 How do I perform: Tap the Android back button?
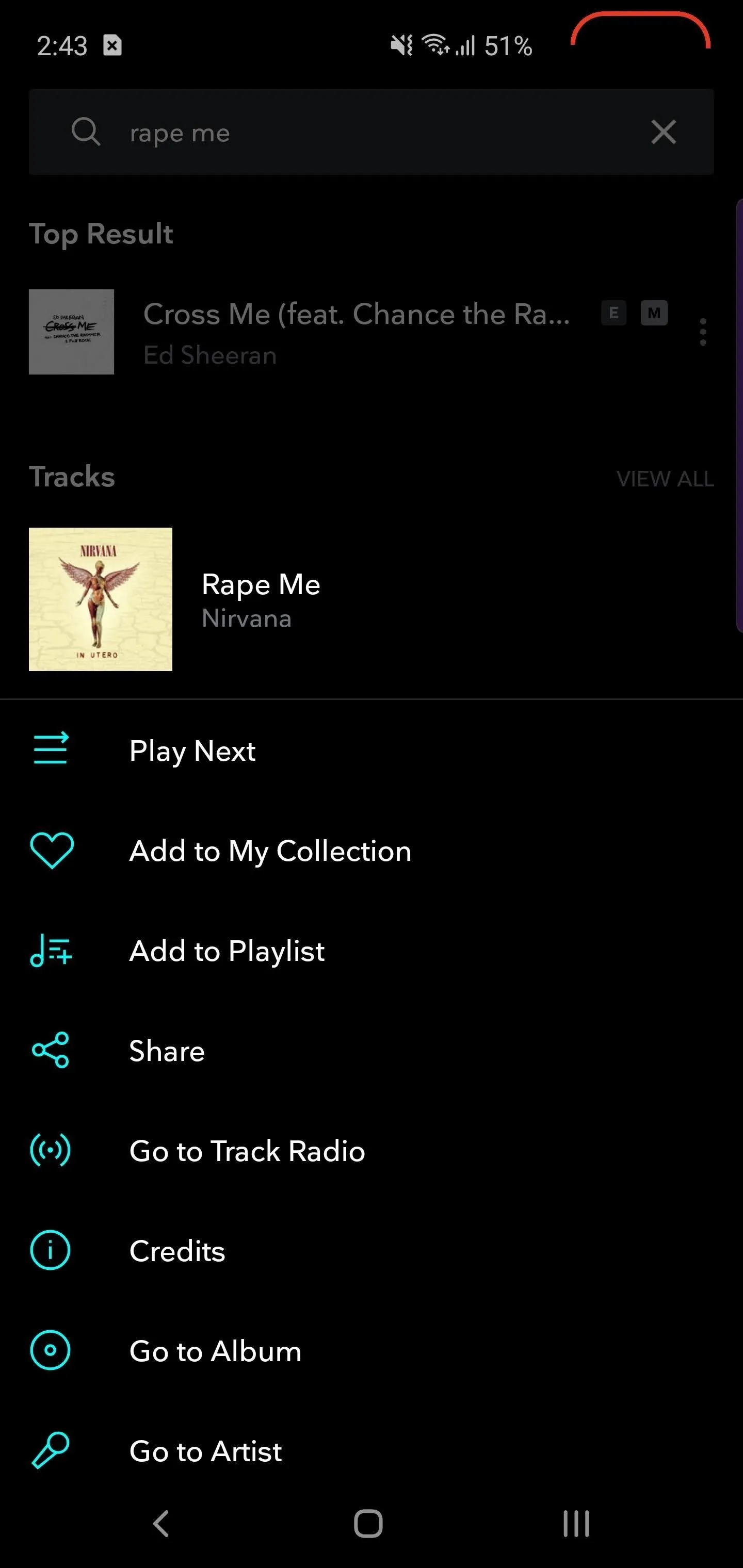[x=161, y=1524]
